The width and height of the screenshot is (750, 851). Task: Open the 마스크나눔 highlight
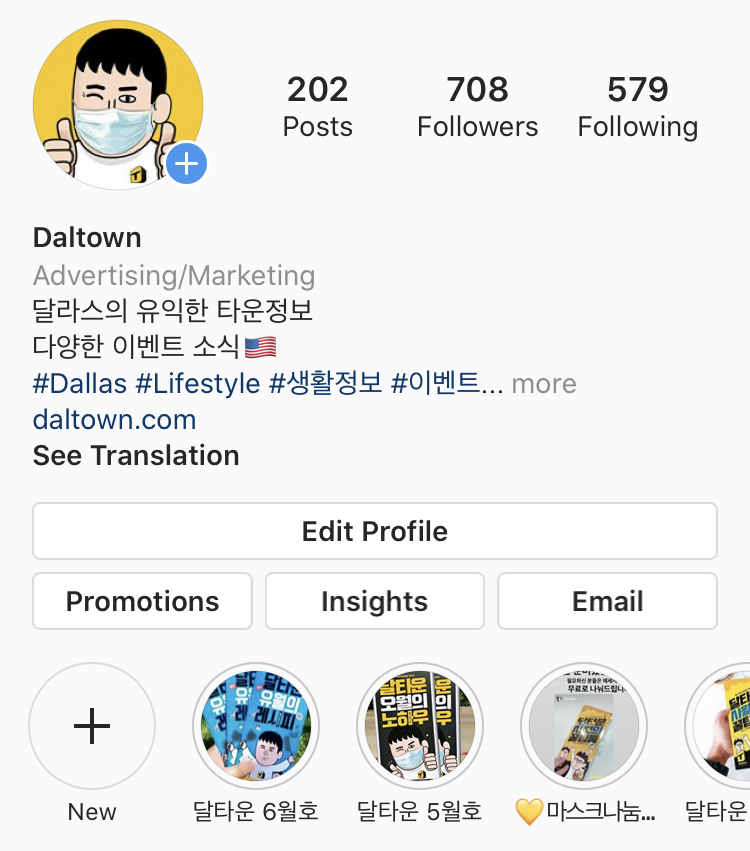584,727
